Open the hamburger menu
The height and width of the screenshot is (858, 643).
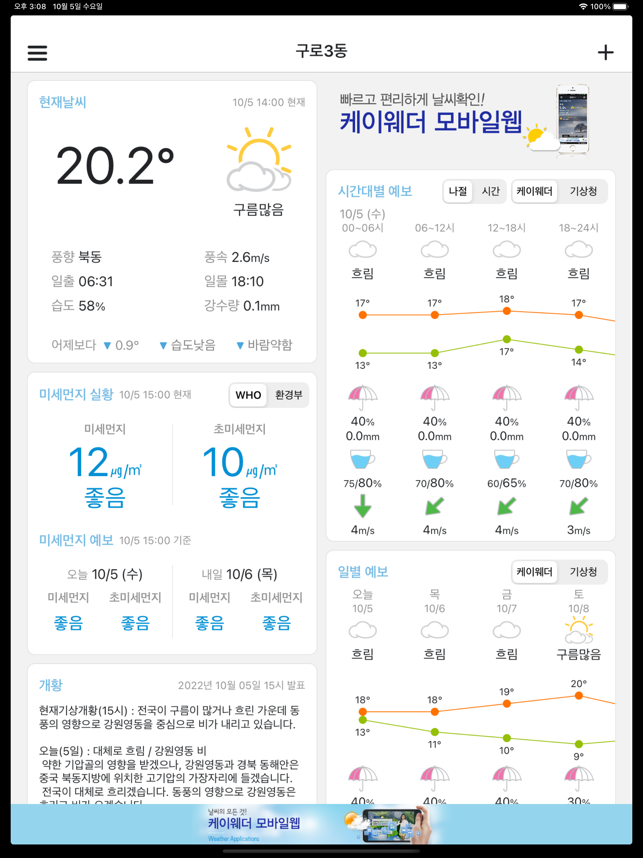pyautogui.click(x=37, y=53)
